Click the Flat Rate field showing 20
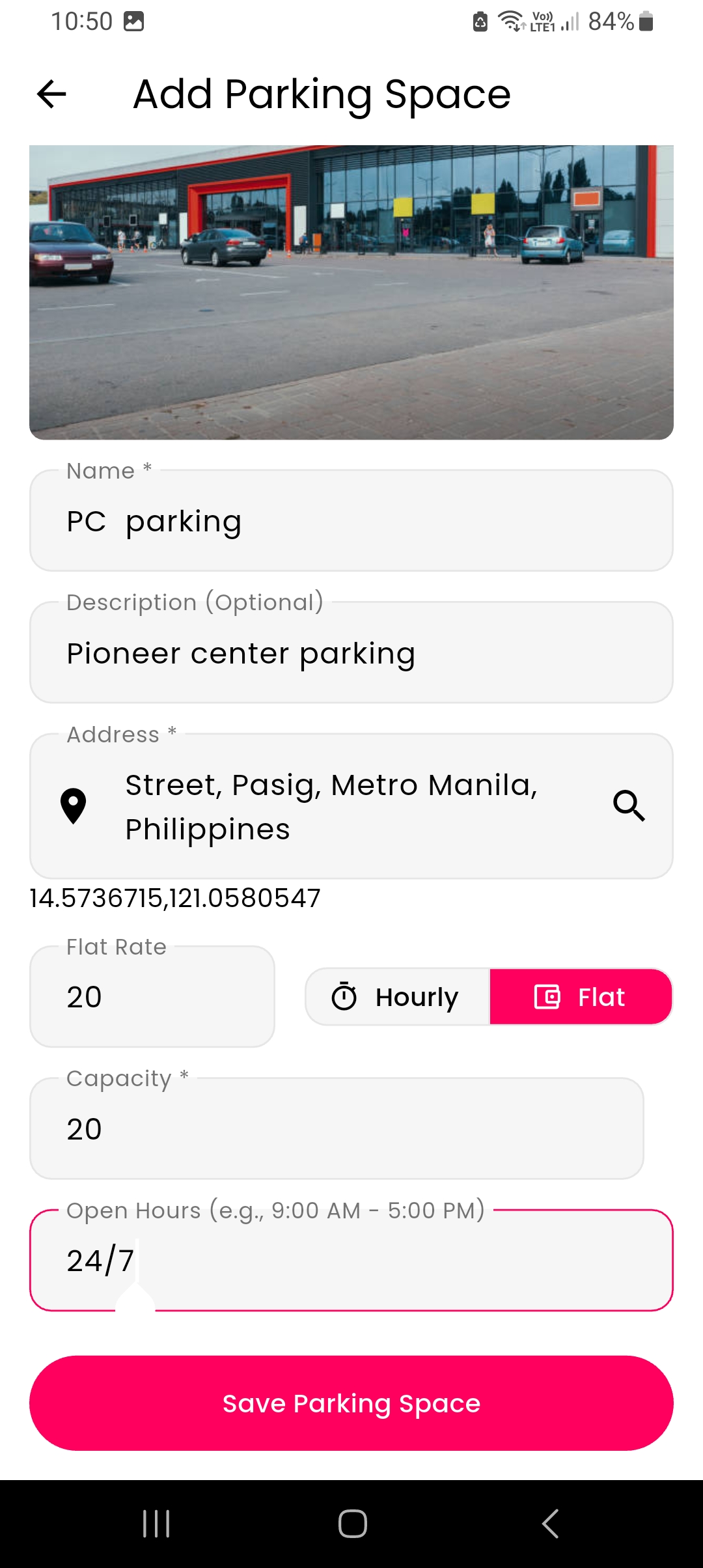Screen dimensions: 703x1568 [152, 996]
